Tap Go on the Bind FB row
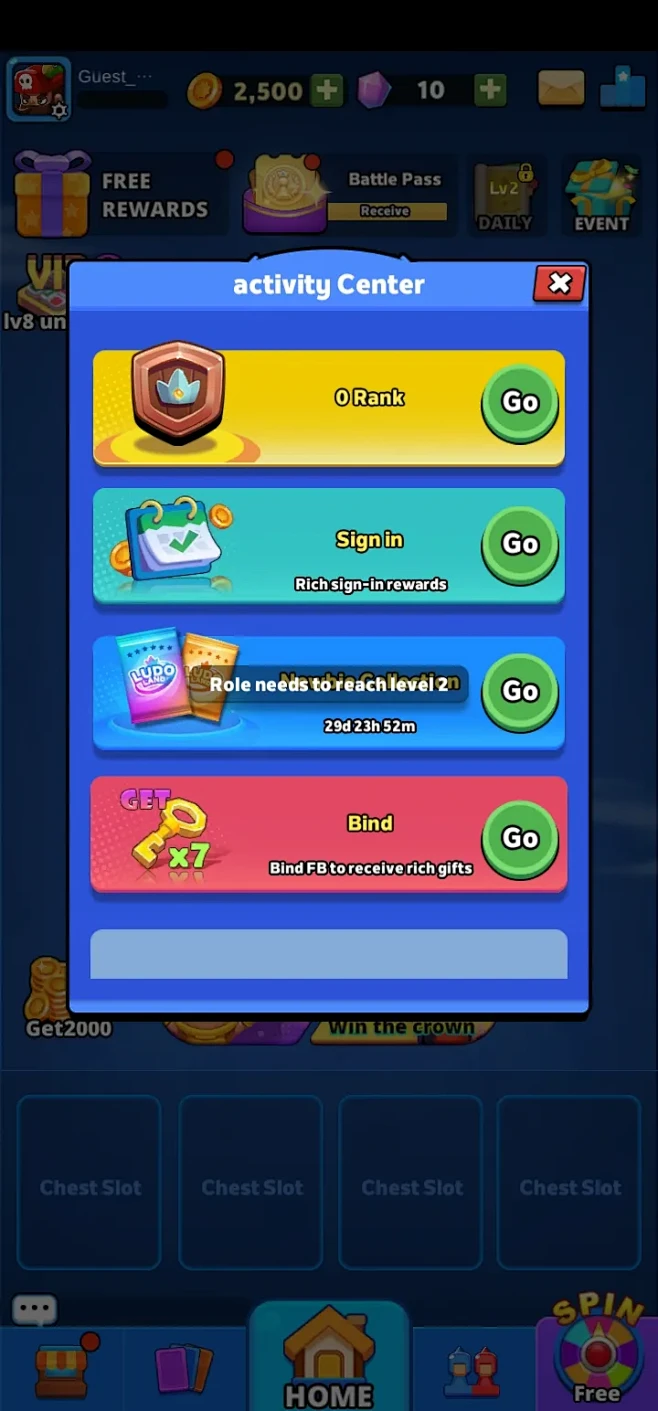658x1411 pixels. pos(520,838)
